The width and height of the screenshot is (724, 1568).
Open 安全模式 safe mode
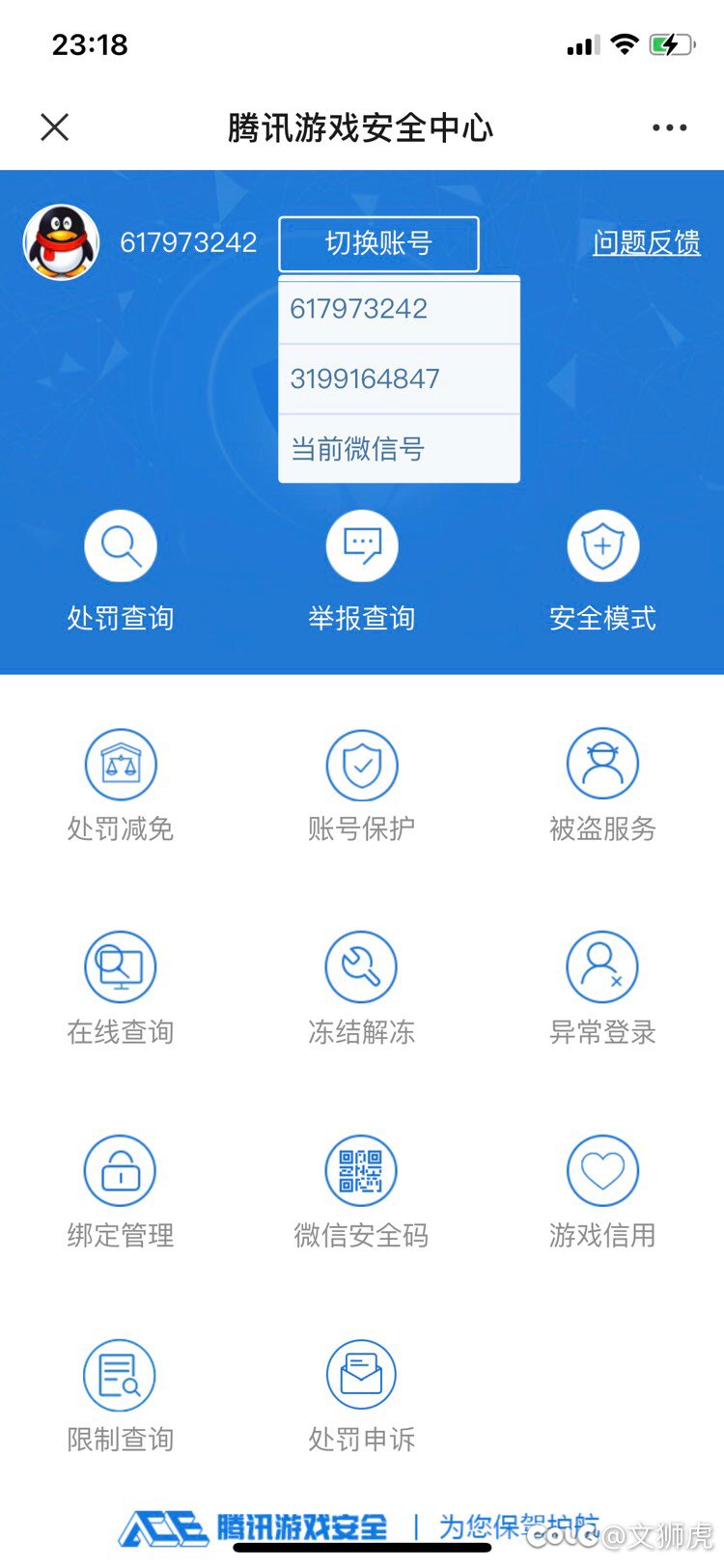pyautogui.click(x=603, y=572)
